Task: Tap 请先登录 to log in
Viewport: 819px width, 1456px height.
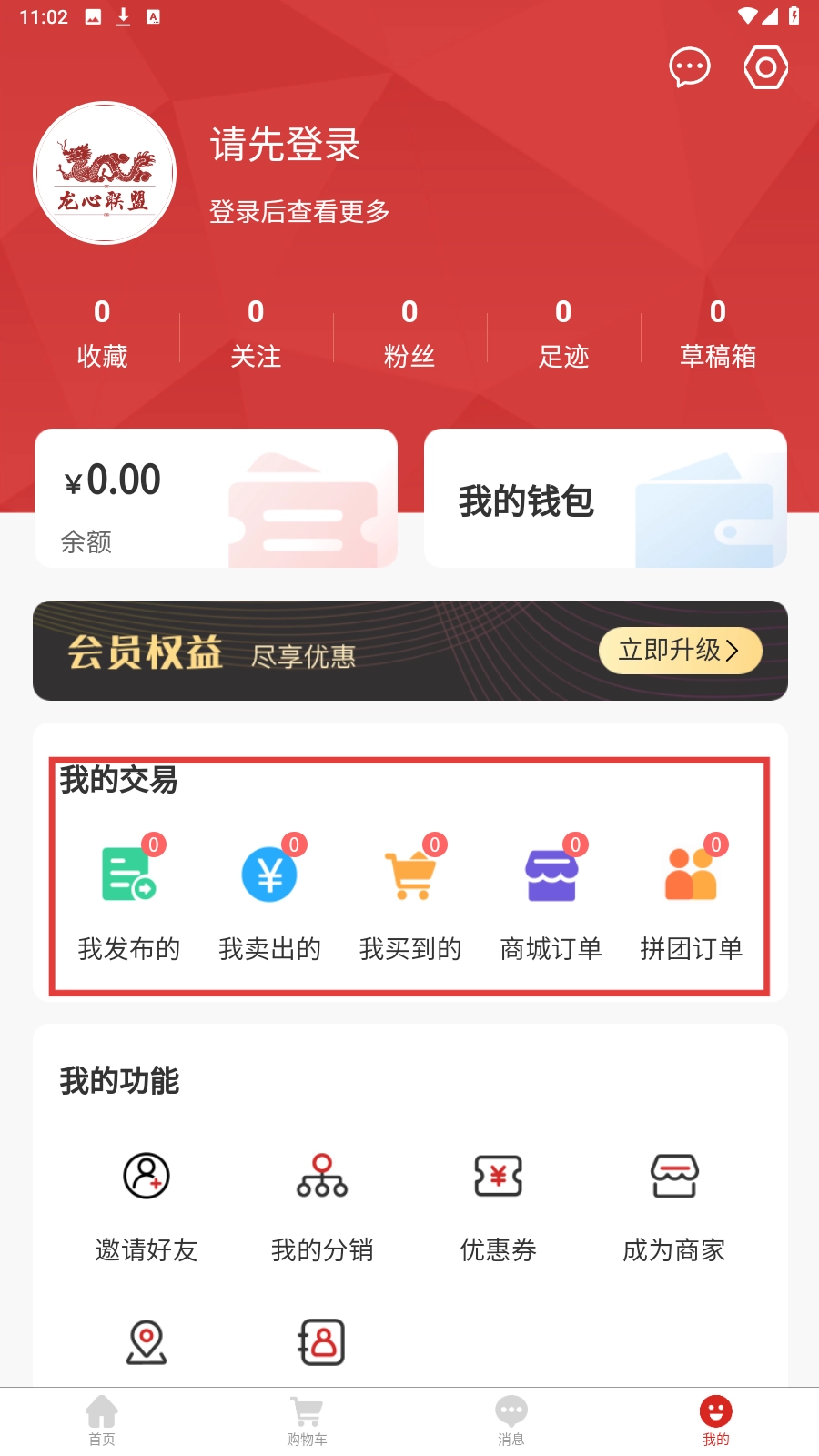Action: [286, 145]
